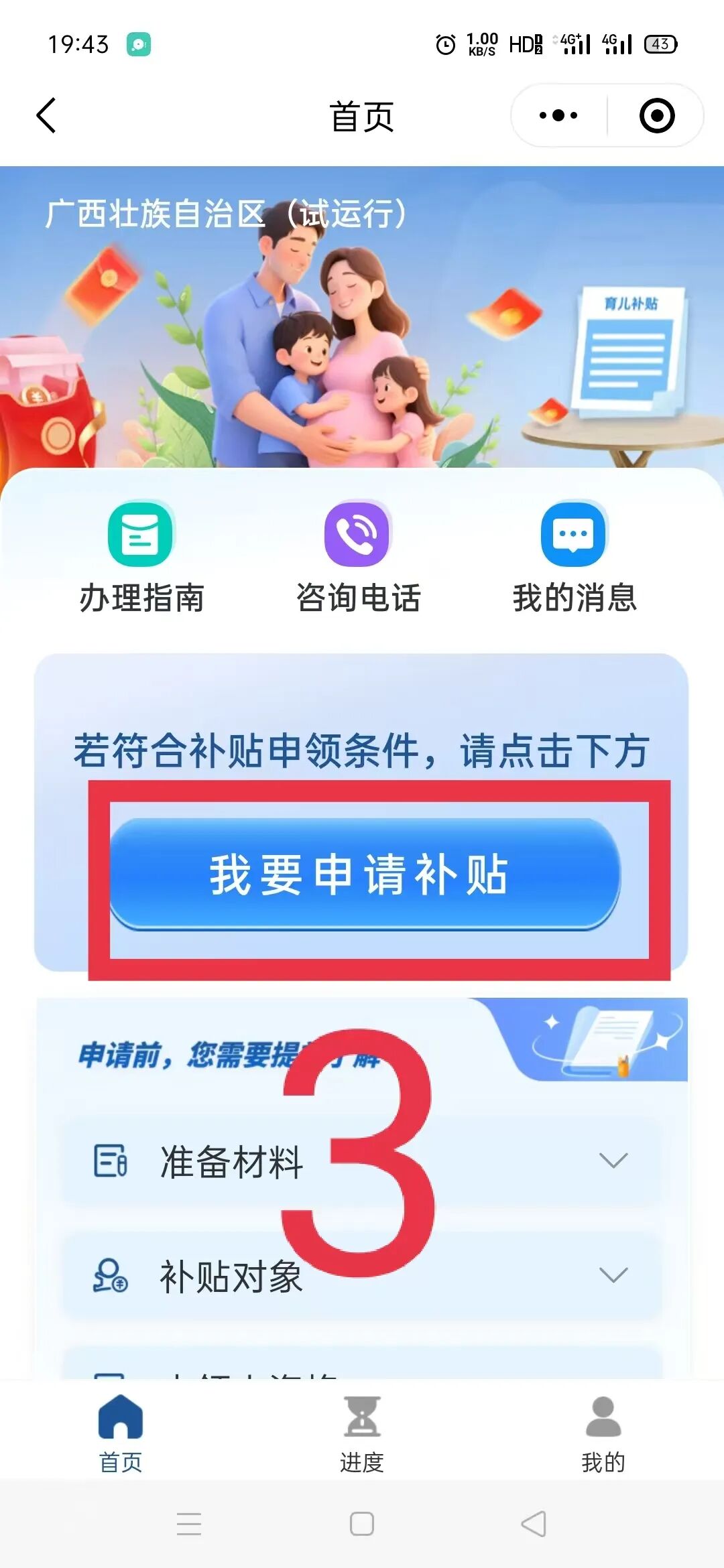Switch to the 我的 tab
Screen dimensions: 724x1568
(603, 1434)
